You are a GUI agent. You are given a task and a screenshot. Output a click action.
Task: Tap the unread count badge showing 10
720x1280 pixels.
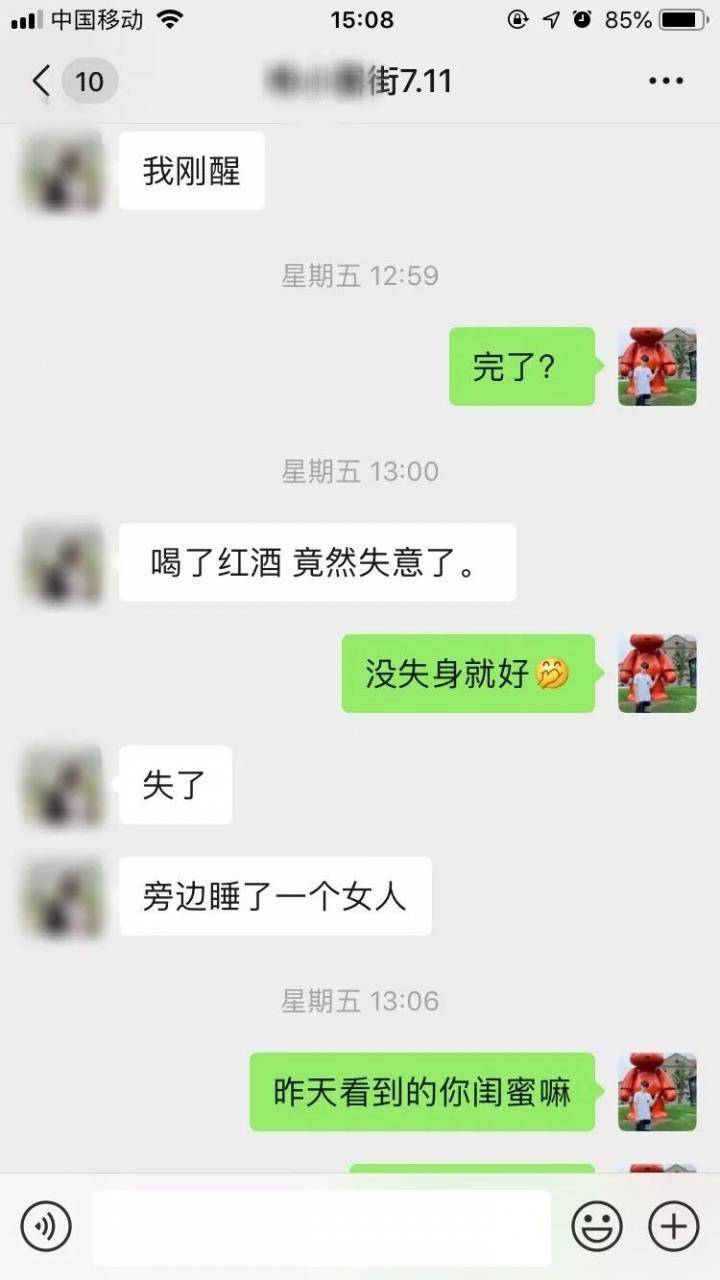pyautogui.click(x=90, y=81)
